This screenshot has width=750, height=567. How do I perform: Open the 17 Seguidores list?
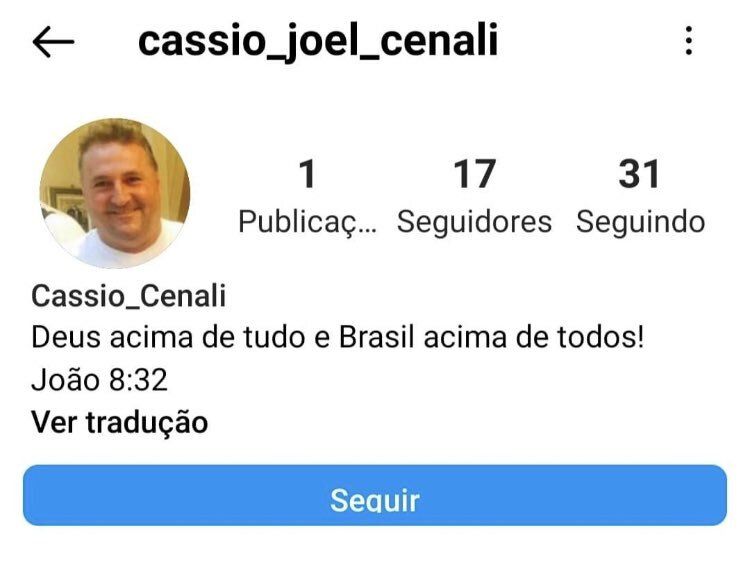coord(474,196)
